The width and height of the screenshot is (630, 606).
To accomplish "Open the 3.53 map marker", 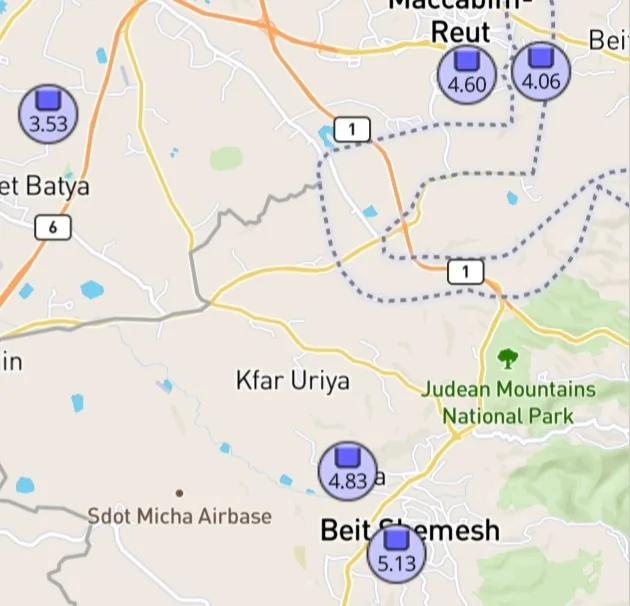I will 48,113.
